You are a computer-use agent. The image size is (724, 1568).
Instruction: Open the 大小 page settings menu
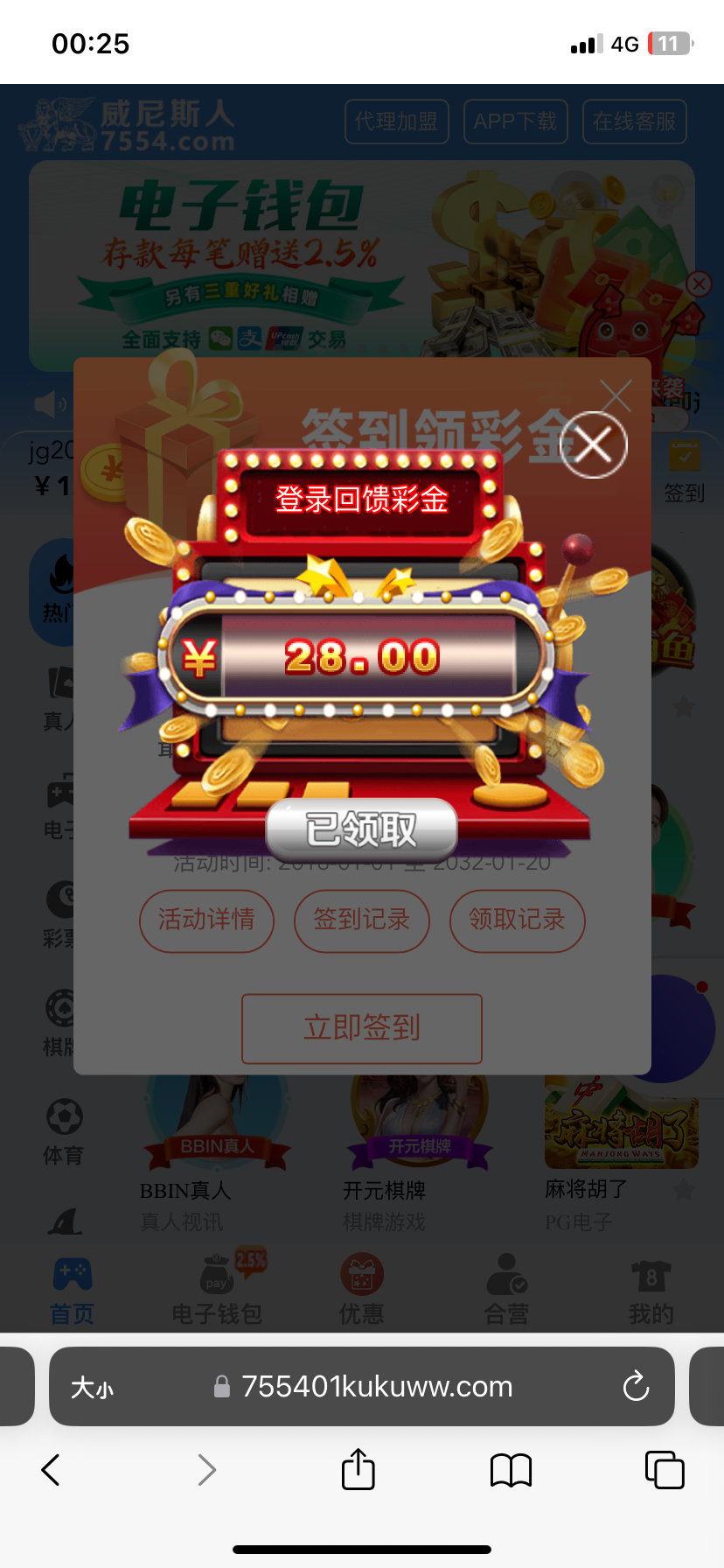click(93, 1388)
